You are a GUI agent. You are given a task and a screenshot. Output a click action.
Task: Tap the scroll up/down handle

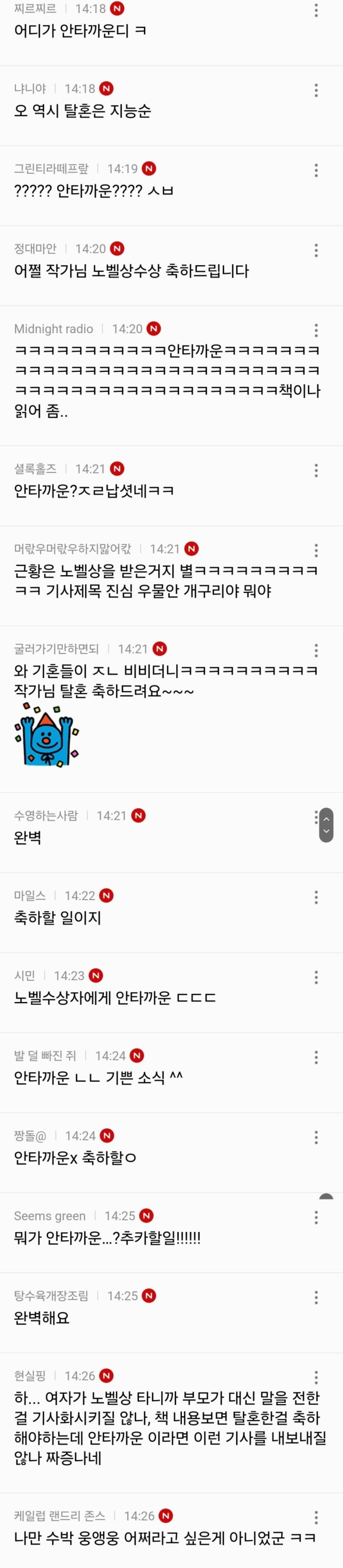coord(326,825)
